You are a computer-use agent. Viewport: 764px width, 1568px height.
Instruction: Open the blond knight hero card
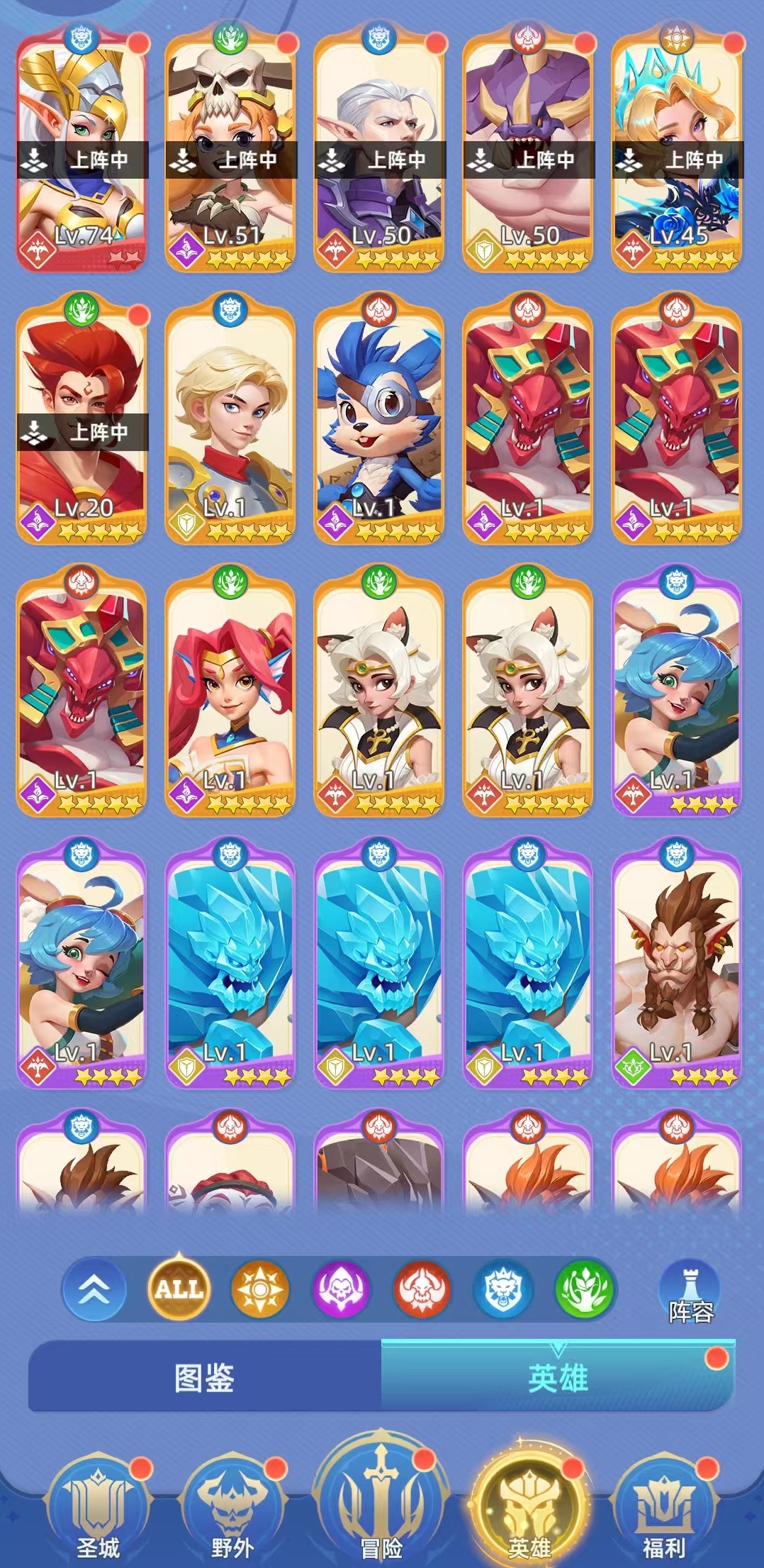click(230, 422)
